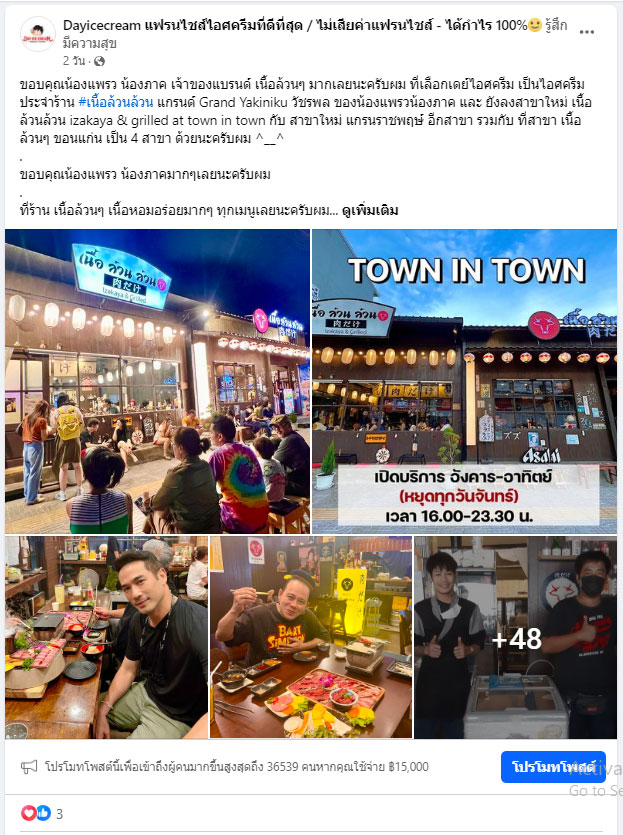Open the photo of the man in the yellow print shirt
This screenshot has width=623, height=835.
[310, 637]
